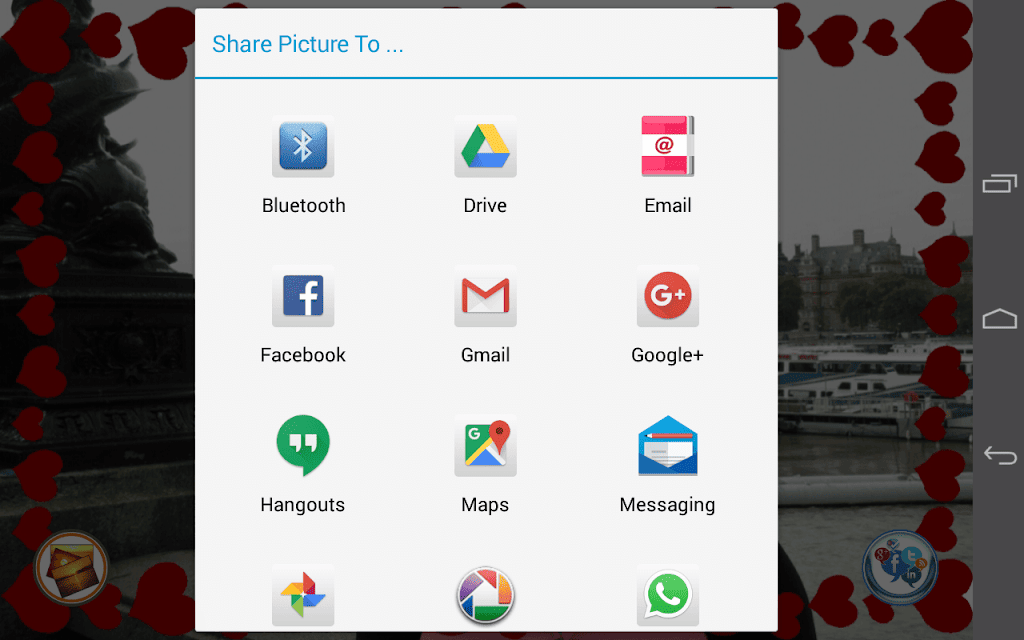This screenshot has width=1024, height=640.
Task: Tap the Google Photos pinwheel icon
Action: tap(303, 596)
